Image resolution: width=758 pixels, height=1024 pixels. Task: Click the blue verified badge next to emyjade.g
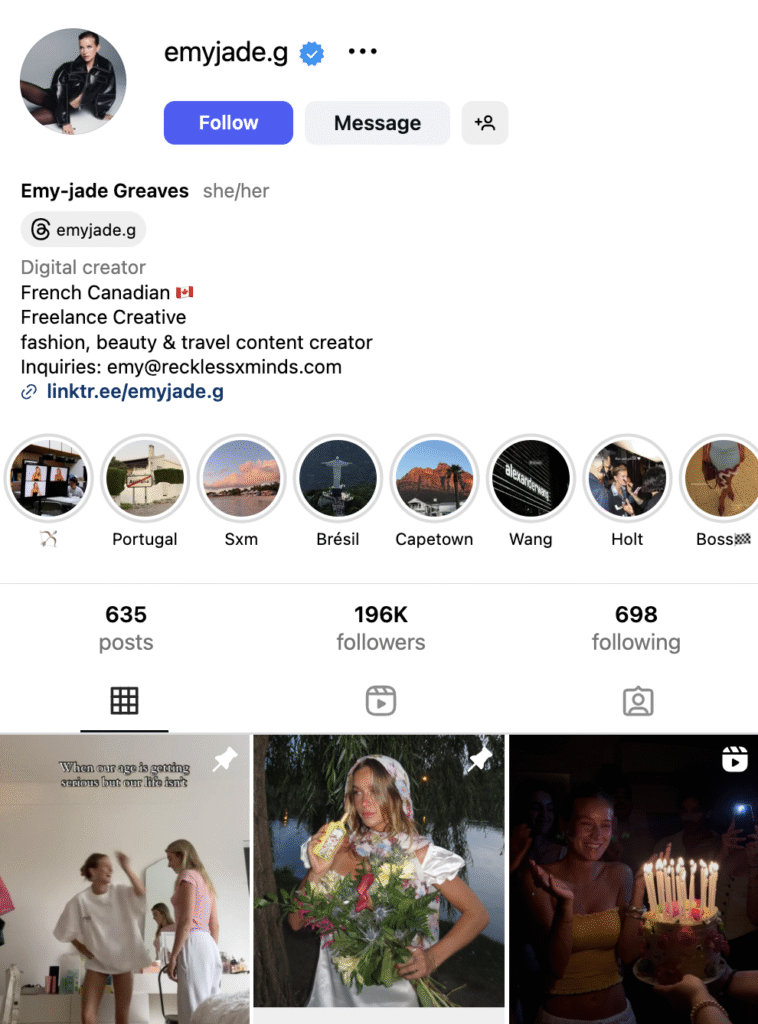tap(311, 54)
